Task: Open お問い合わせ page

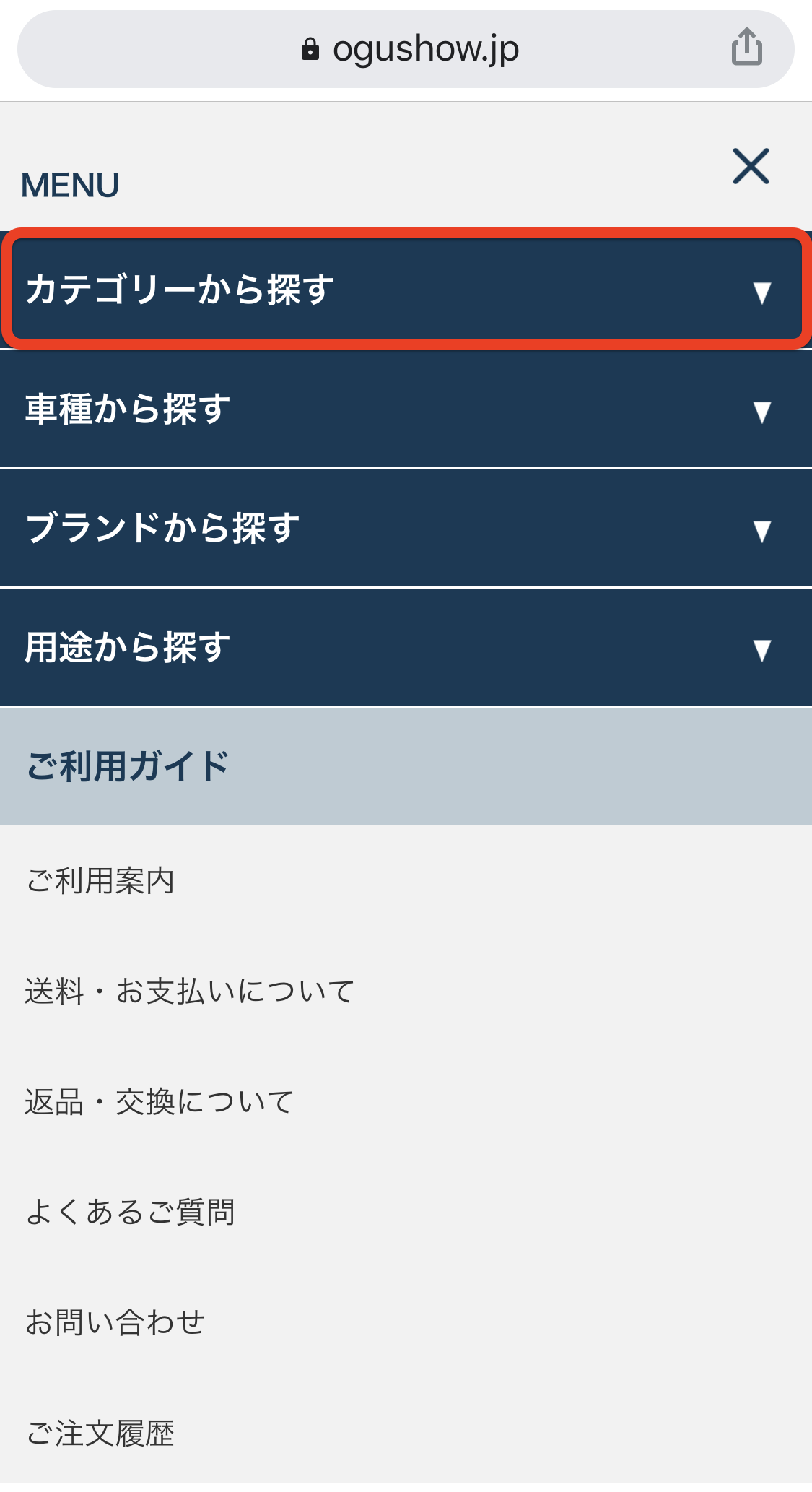Action: (115, 1322)
